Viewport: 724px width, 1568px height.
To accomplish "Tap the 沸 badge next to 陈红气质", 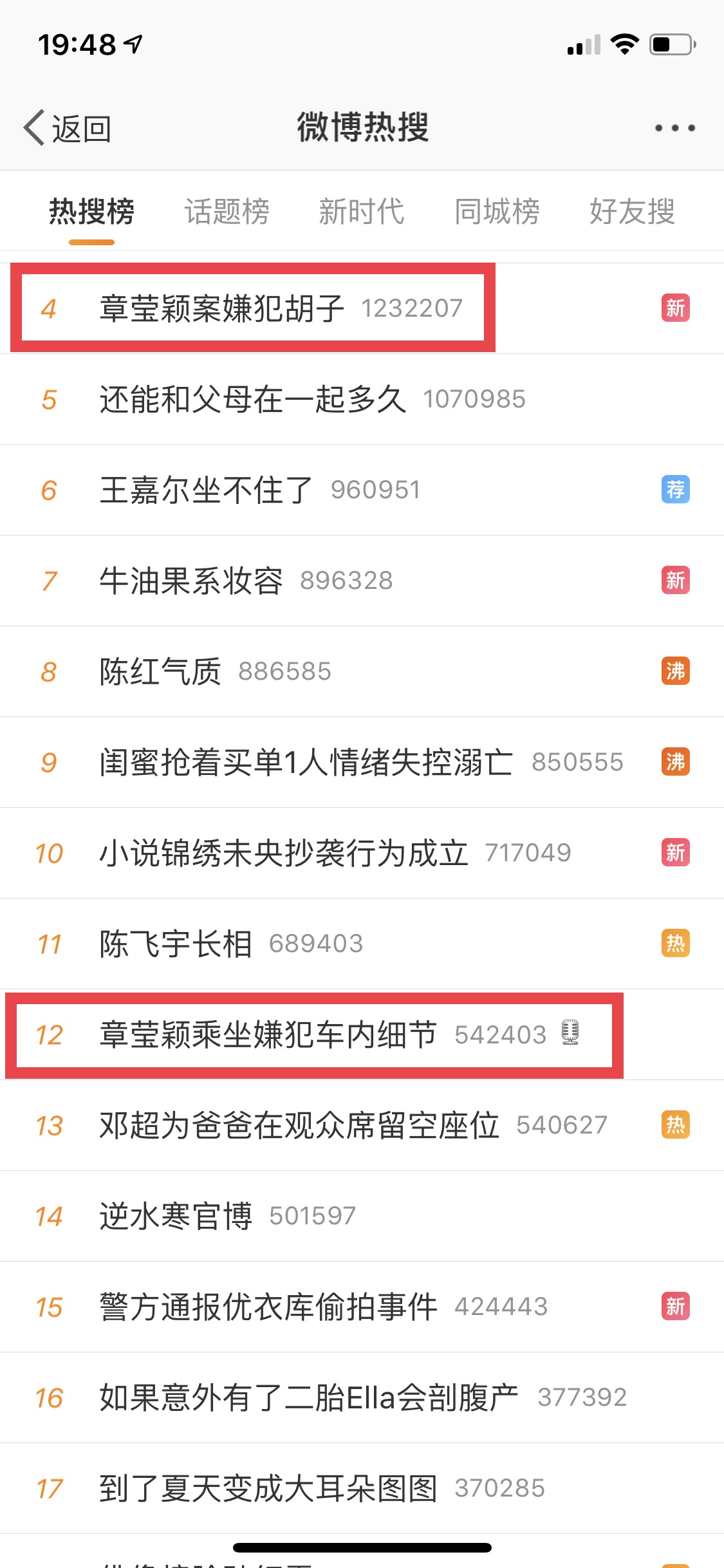I will tap(674, 671).
